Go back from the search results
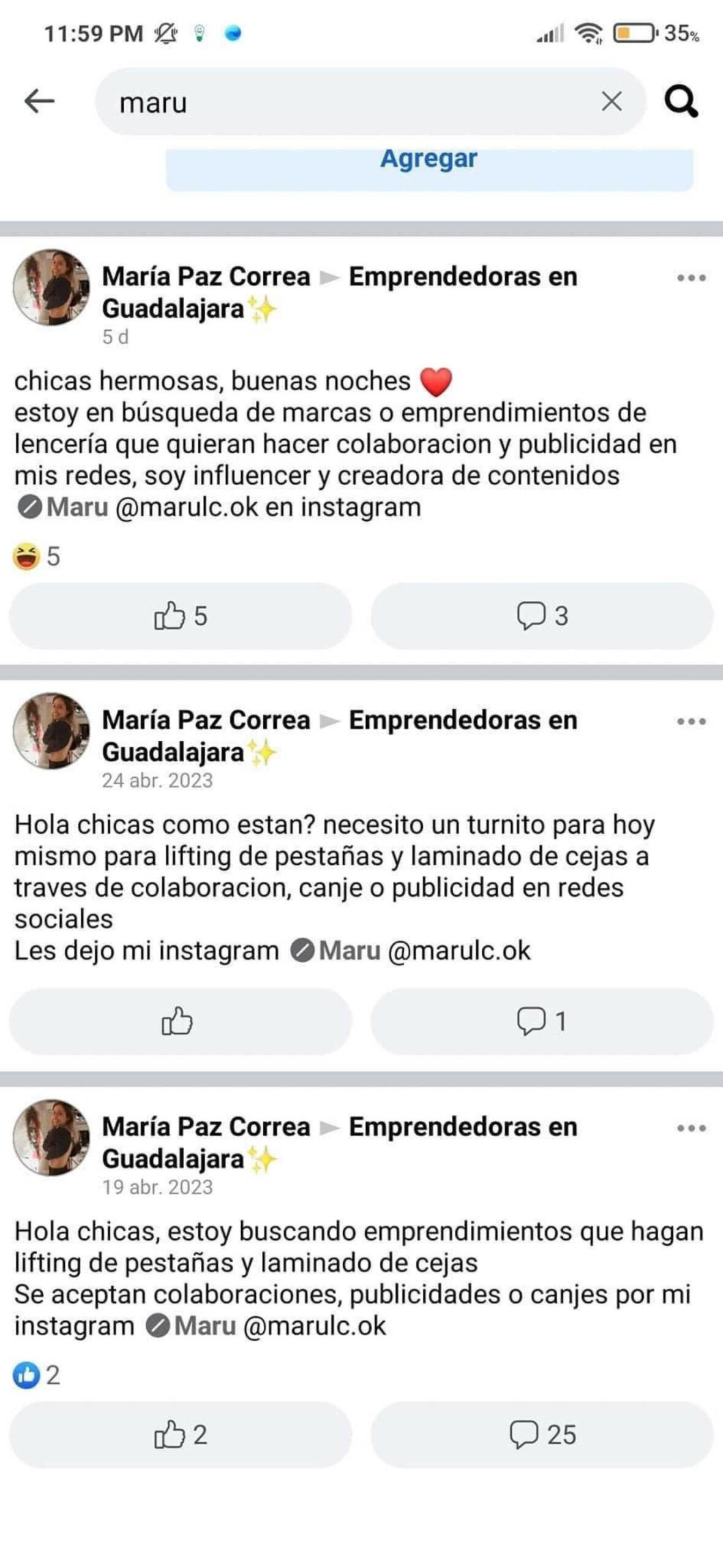This screenshot has height=1568, width=723. pos(40,101)
